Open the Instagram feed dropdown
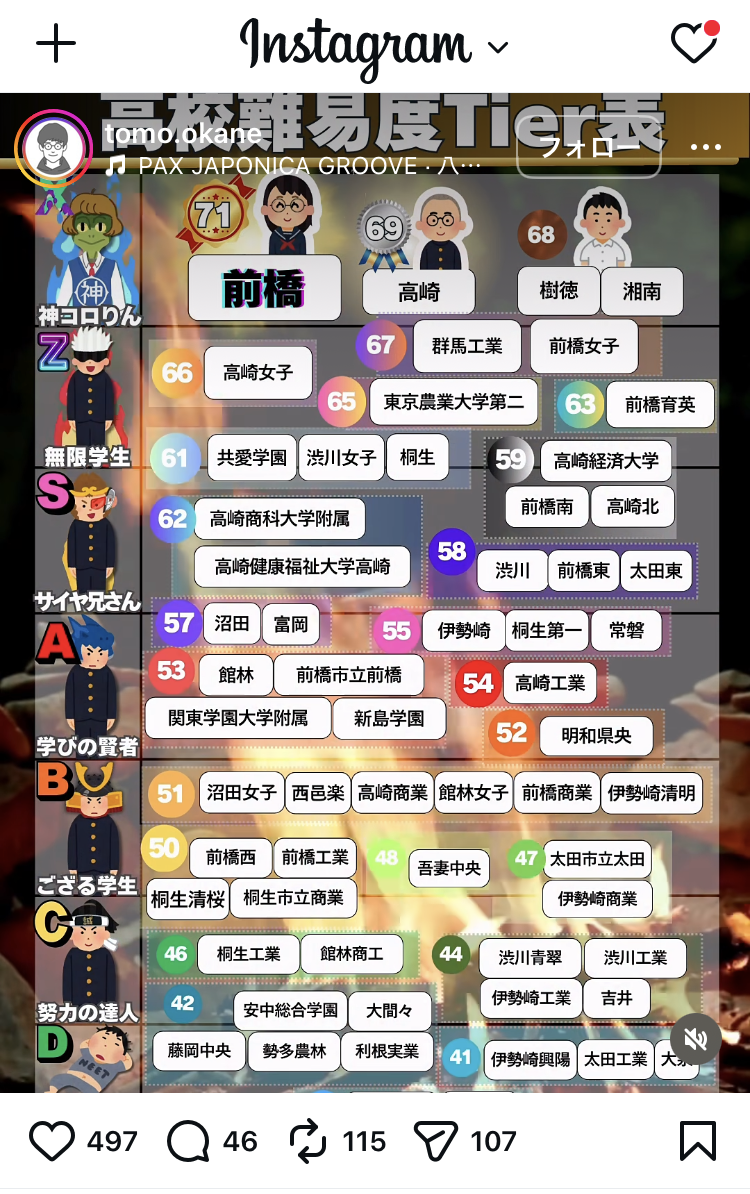This screenshot has width=750, height=1194. (497, 47)
